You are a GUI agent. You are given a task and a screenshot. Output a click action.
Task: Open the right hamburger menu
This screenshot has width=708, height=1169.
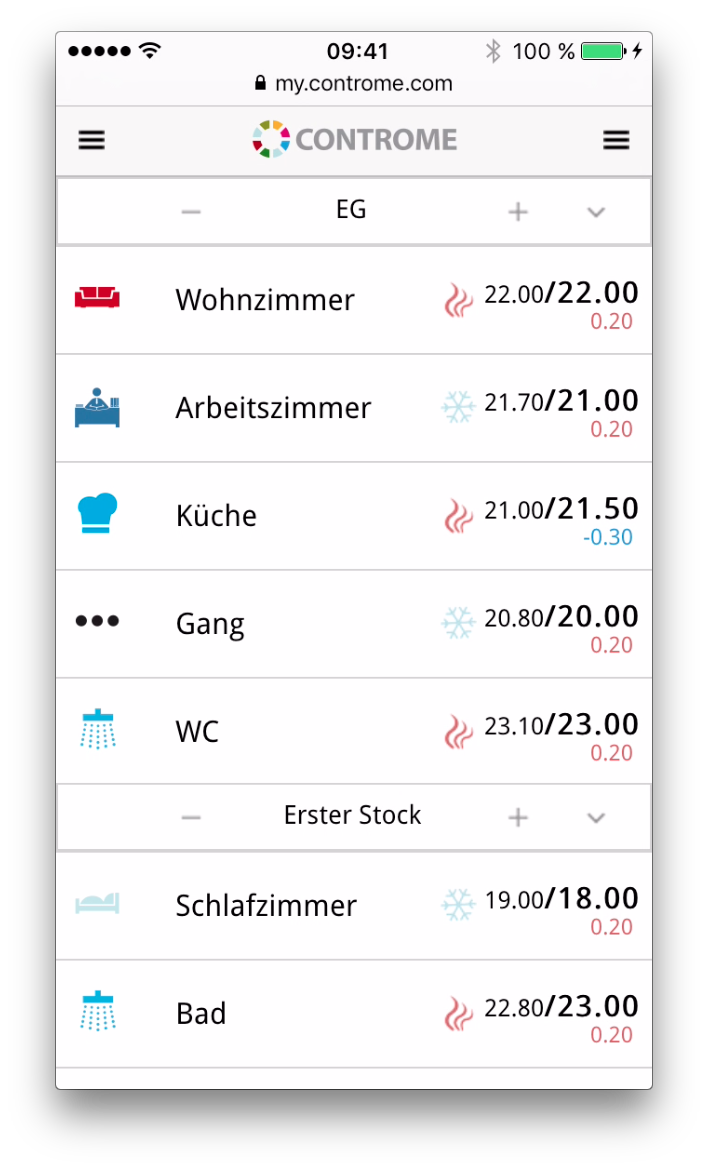pos(616,140)
